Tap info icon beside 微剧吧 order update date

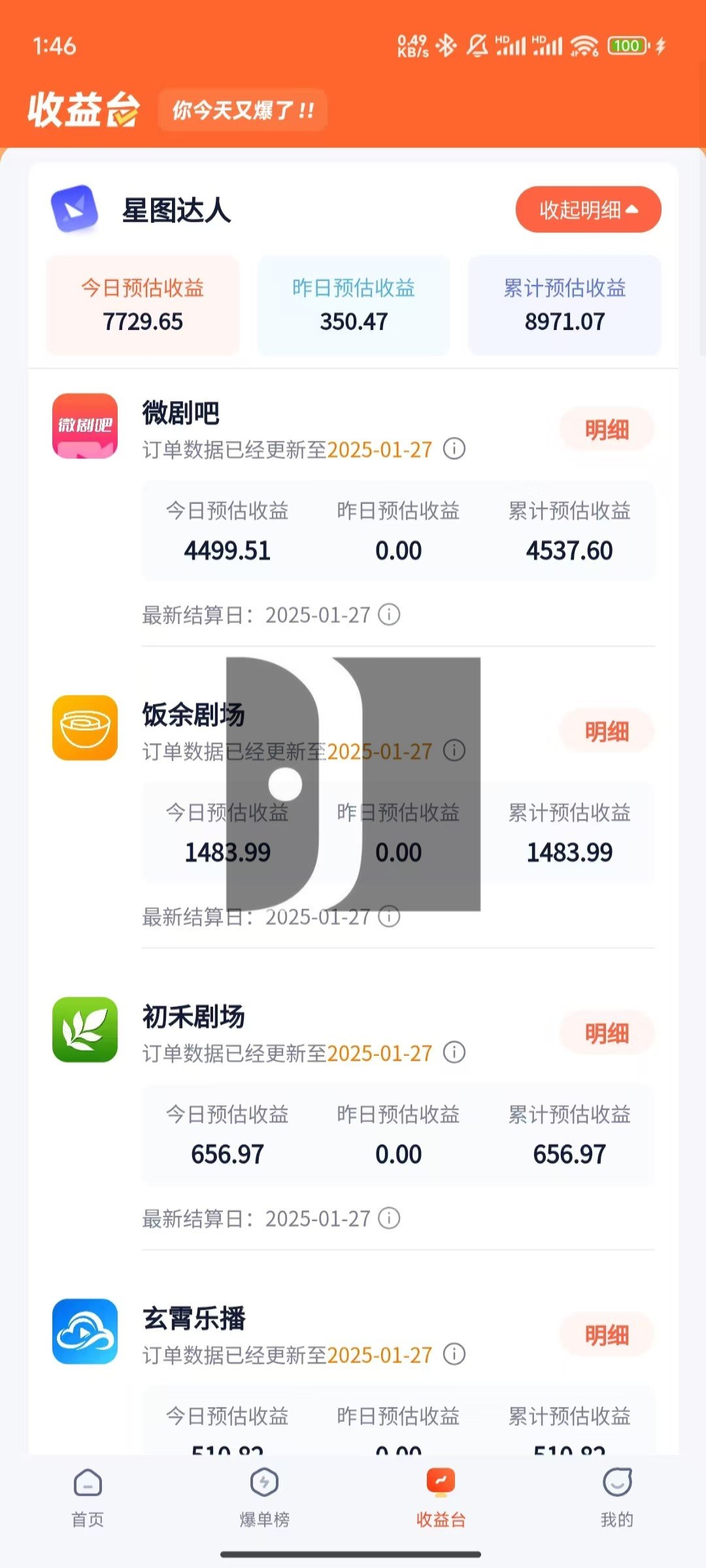(x=454, y=449)
